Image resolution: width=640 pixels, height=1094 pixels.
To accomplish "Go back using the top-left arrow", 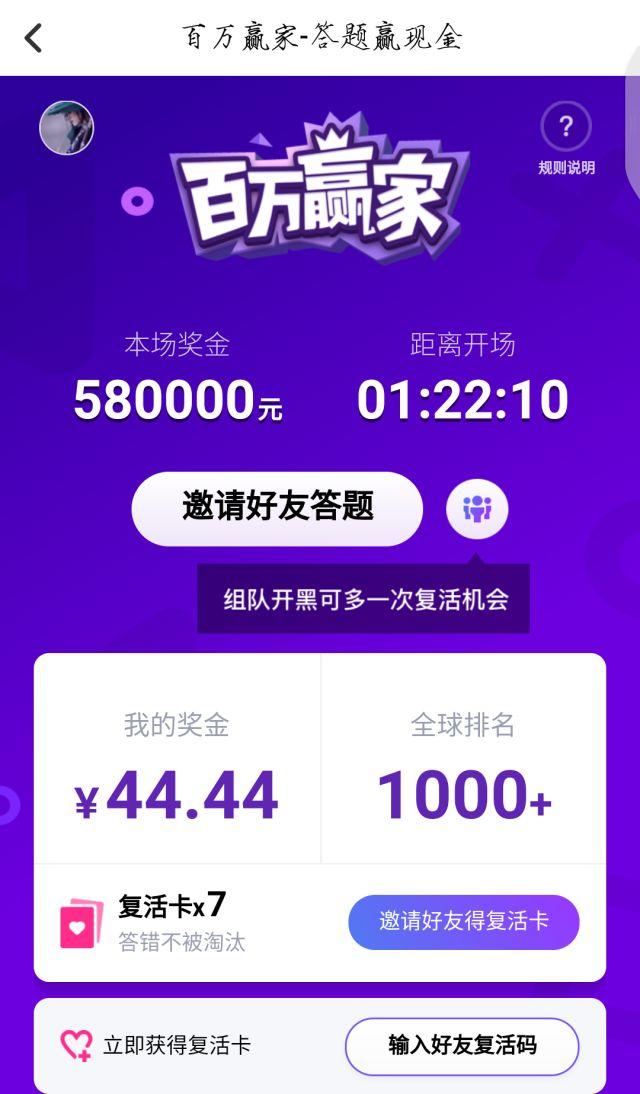I will (x=34, y=38).
